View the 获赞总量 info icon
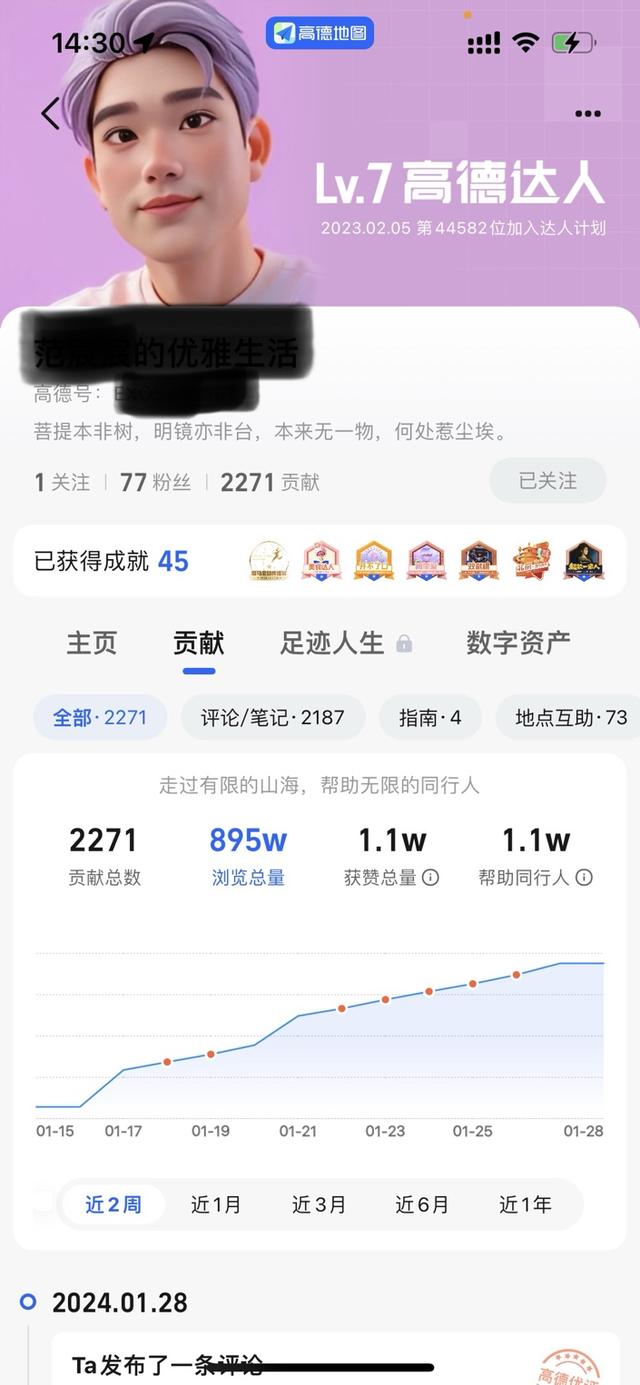The width and height of the screenshot is (640, 1385). click(x=431, y=878)
